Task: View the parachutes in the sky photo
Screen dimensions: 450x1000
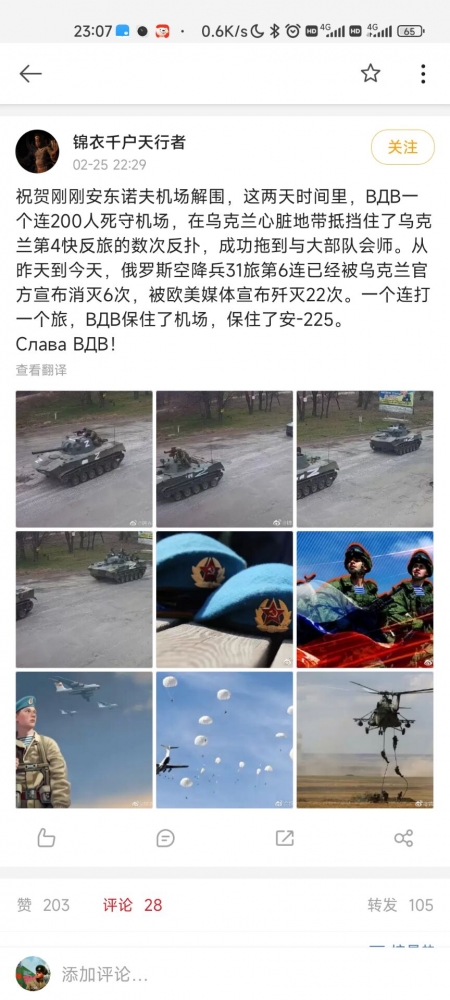Action: point(224,740)
